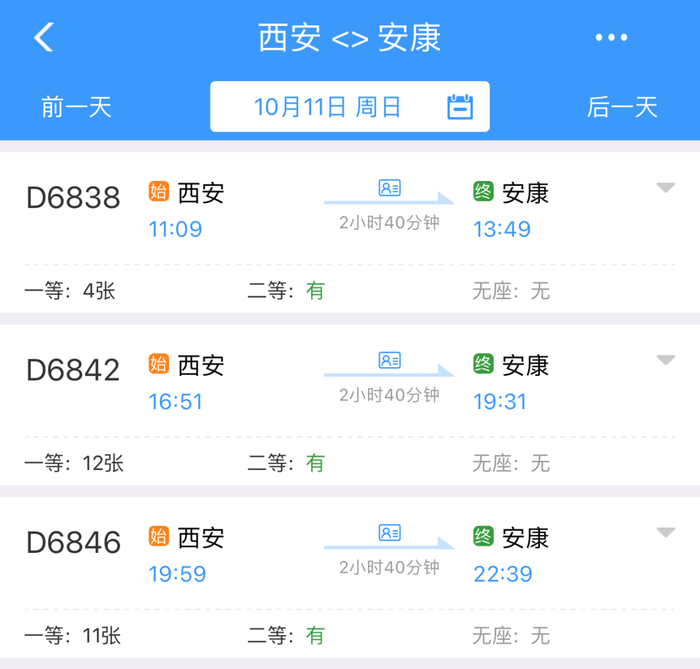Select train D6842 departing at 16:51
This screenshot has height=669, width=700.
pos(73,371)
